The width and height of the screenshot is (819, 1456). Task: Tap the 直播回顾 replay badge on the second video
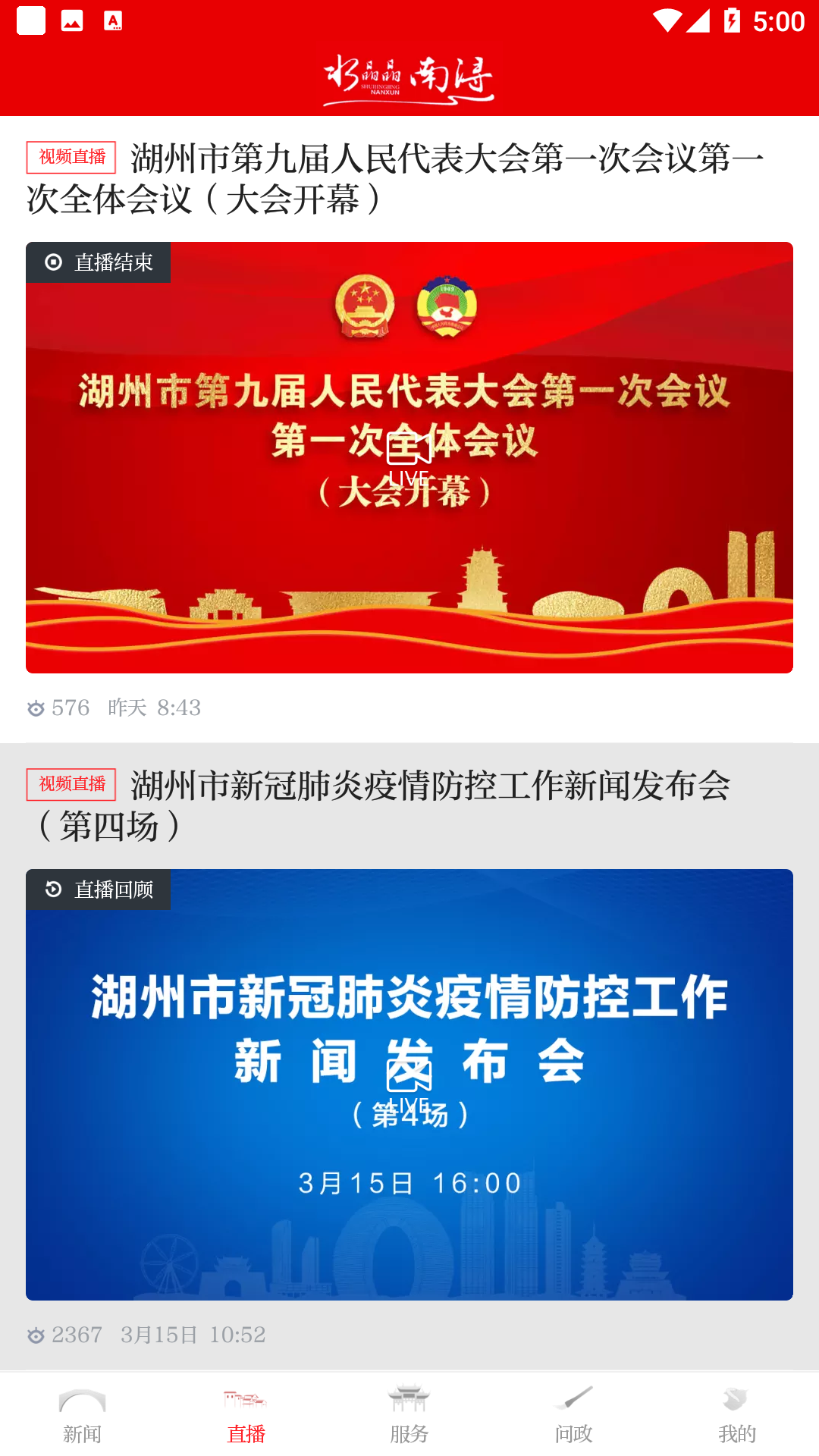(99, 891)
